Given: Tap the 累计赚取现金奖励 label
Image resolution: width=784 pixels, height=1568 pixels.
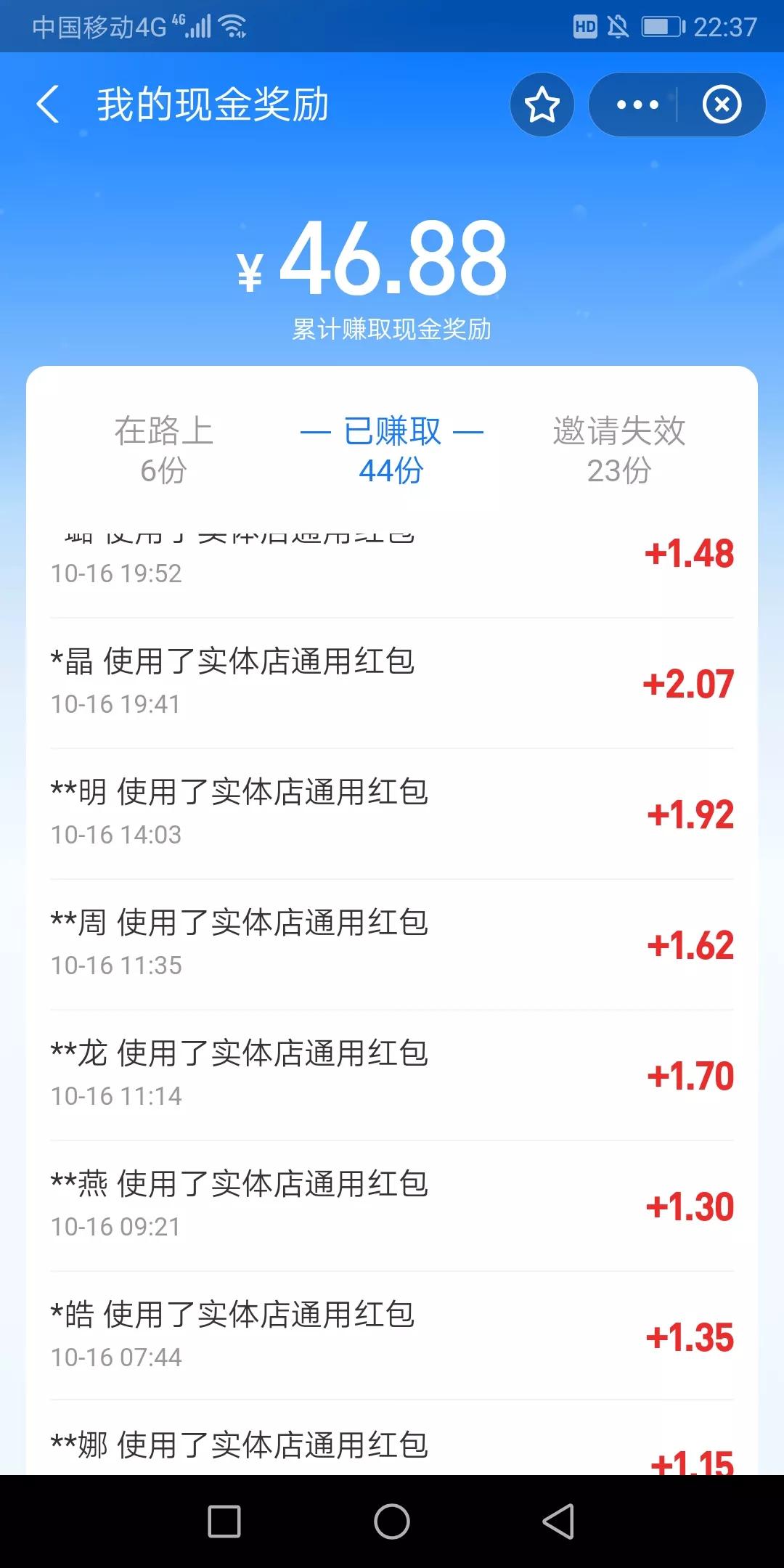Looking at the screenshot, I should (392, 329).
